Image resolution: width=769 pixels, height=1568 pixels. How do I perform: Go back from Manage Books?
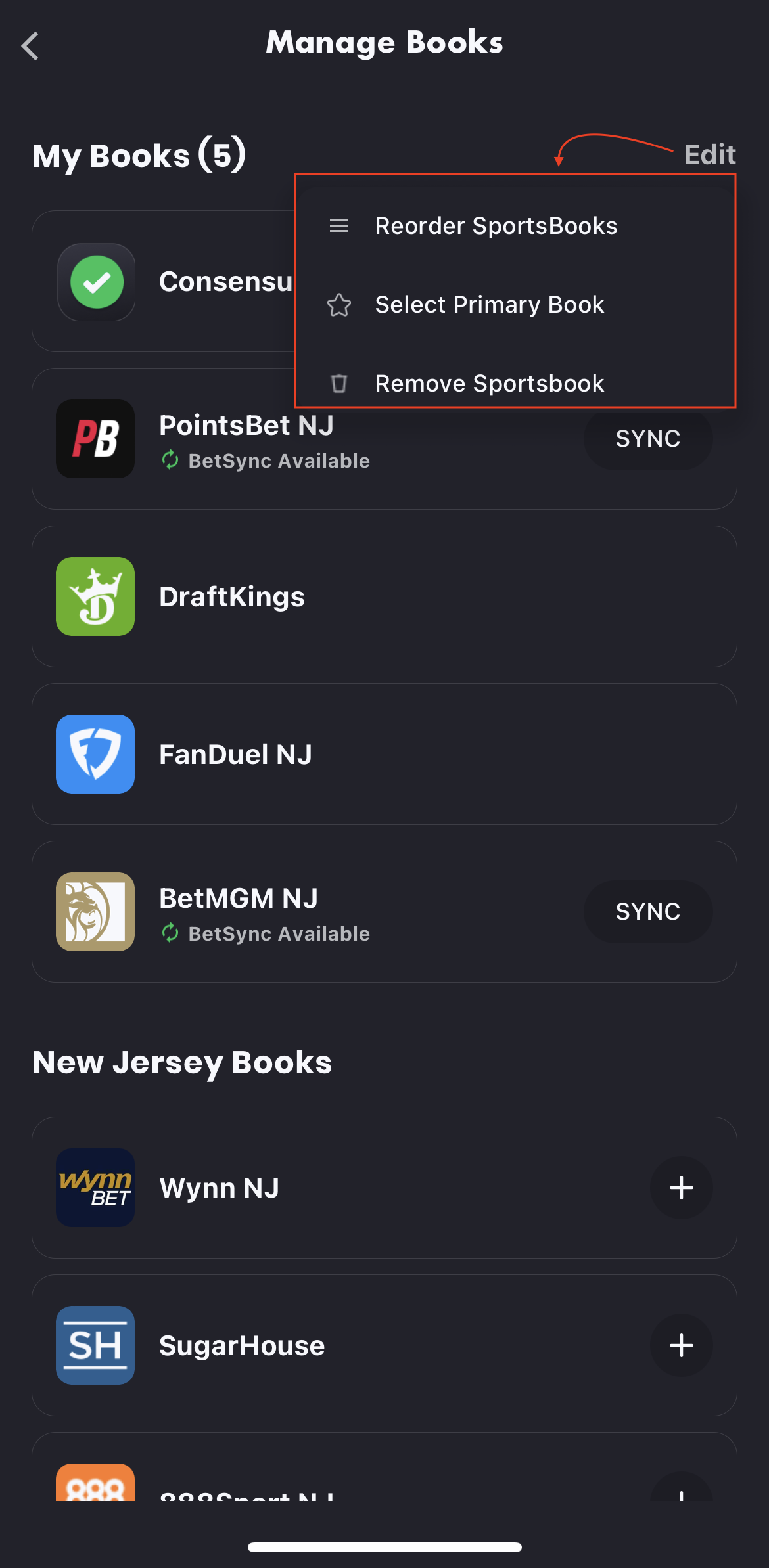click(x=30, y=46)
